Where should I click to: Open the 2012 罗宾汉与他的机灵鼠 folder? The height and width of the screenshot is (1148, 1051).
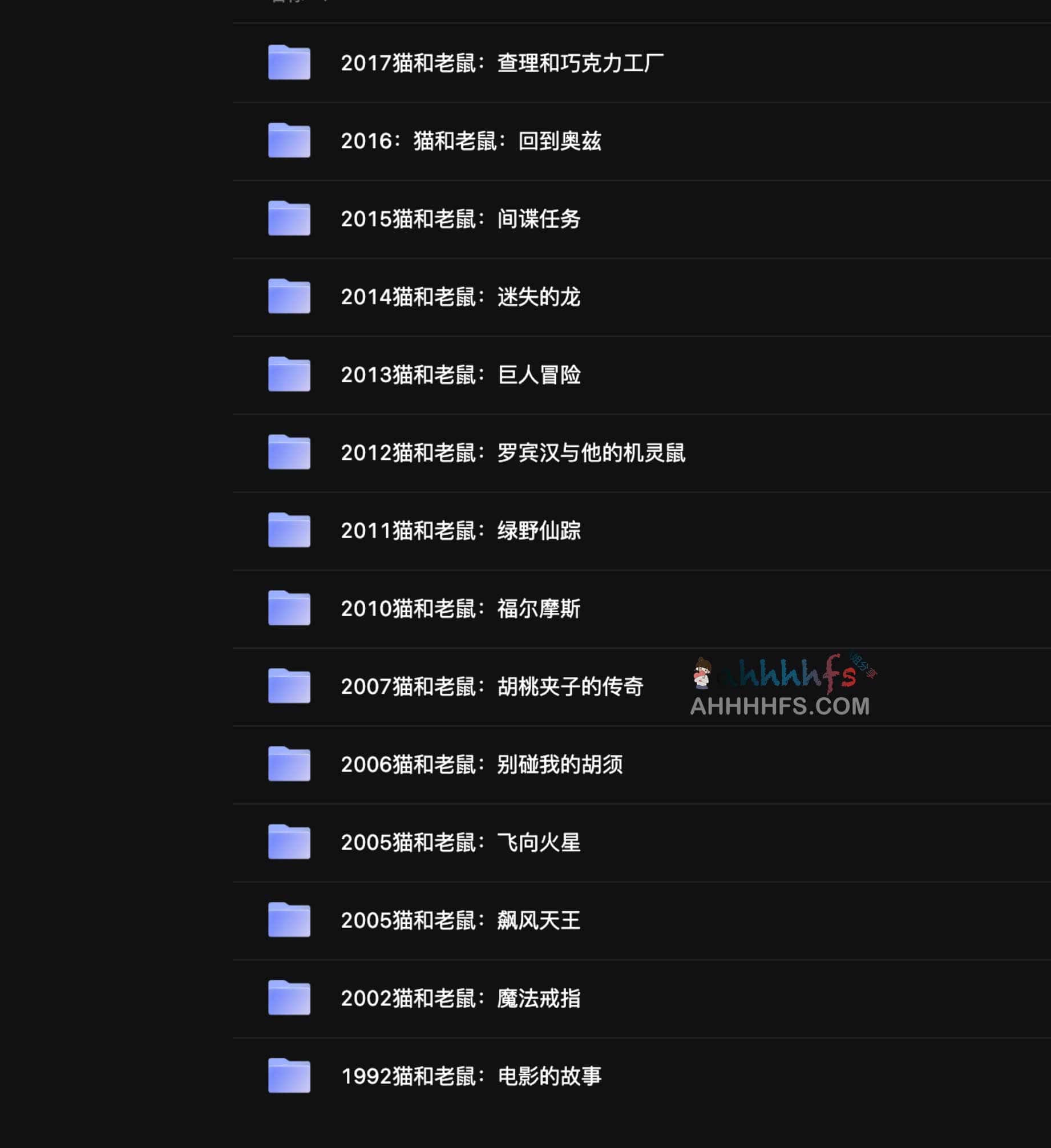pyautogui.click(x=512, y=453)
